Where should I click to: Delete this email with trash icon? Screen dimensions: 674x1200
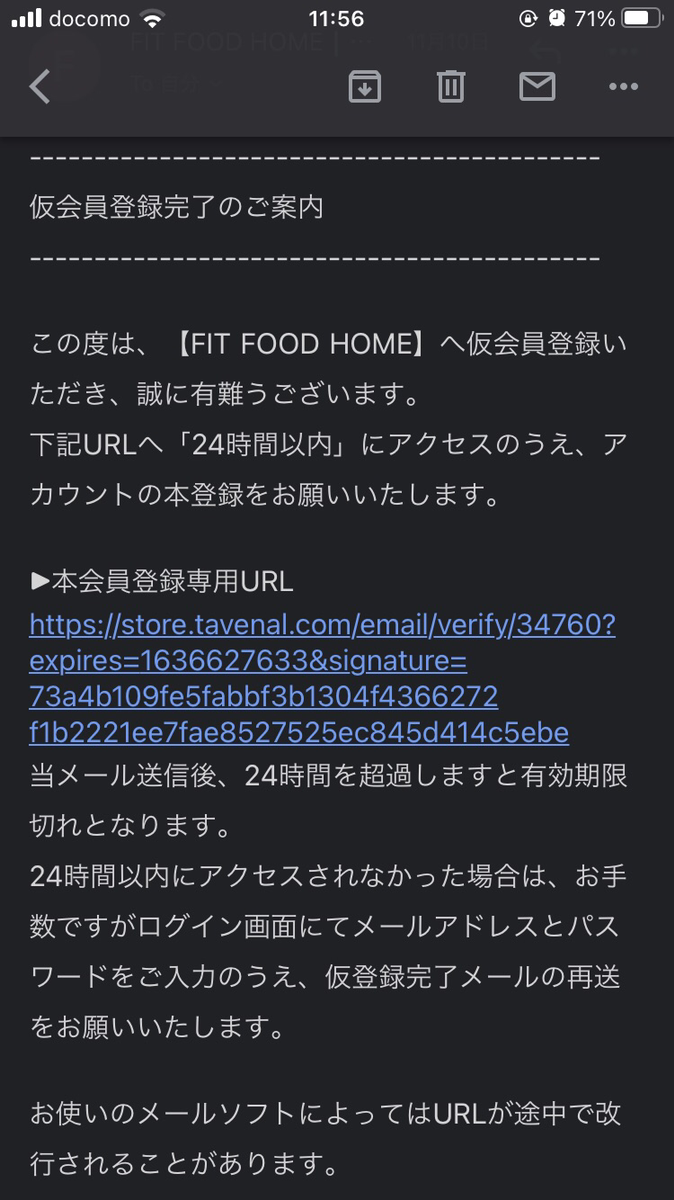(x=451, y=87)
